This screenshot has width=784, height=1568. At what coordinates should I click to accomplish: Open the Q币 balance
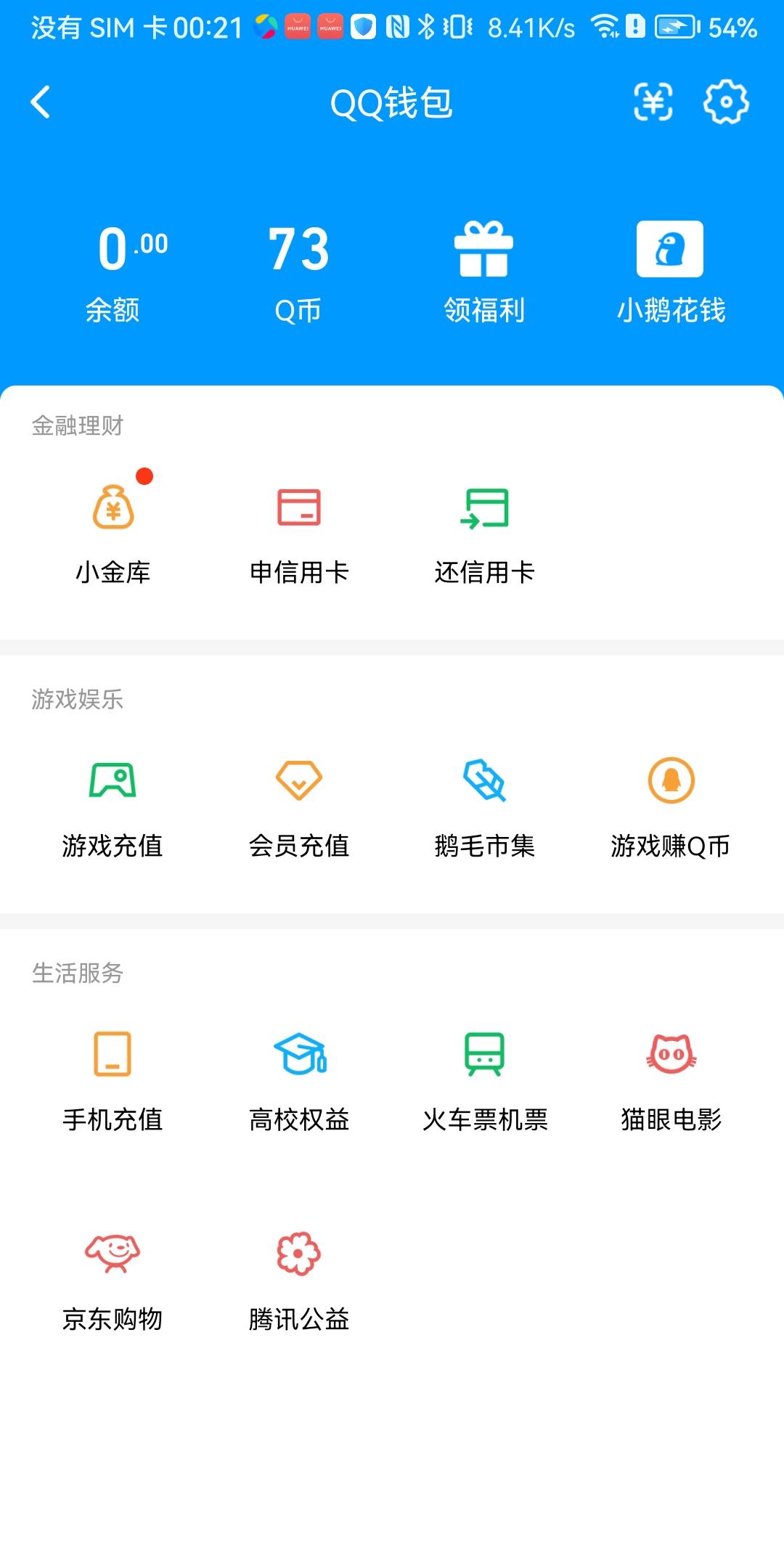click(298, 272)
